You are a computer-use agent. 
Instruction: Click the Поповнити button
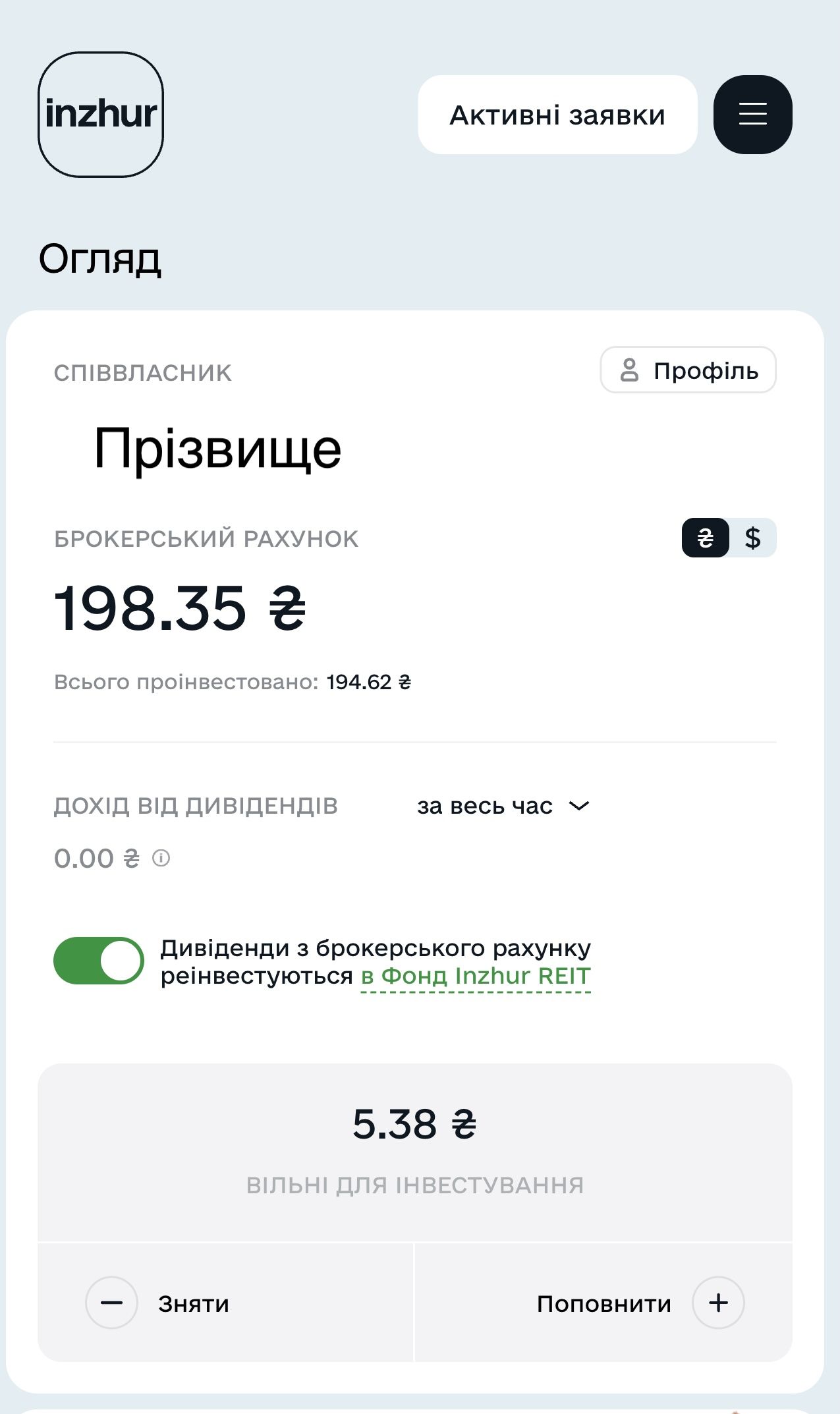coord(604,1303)
